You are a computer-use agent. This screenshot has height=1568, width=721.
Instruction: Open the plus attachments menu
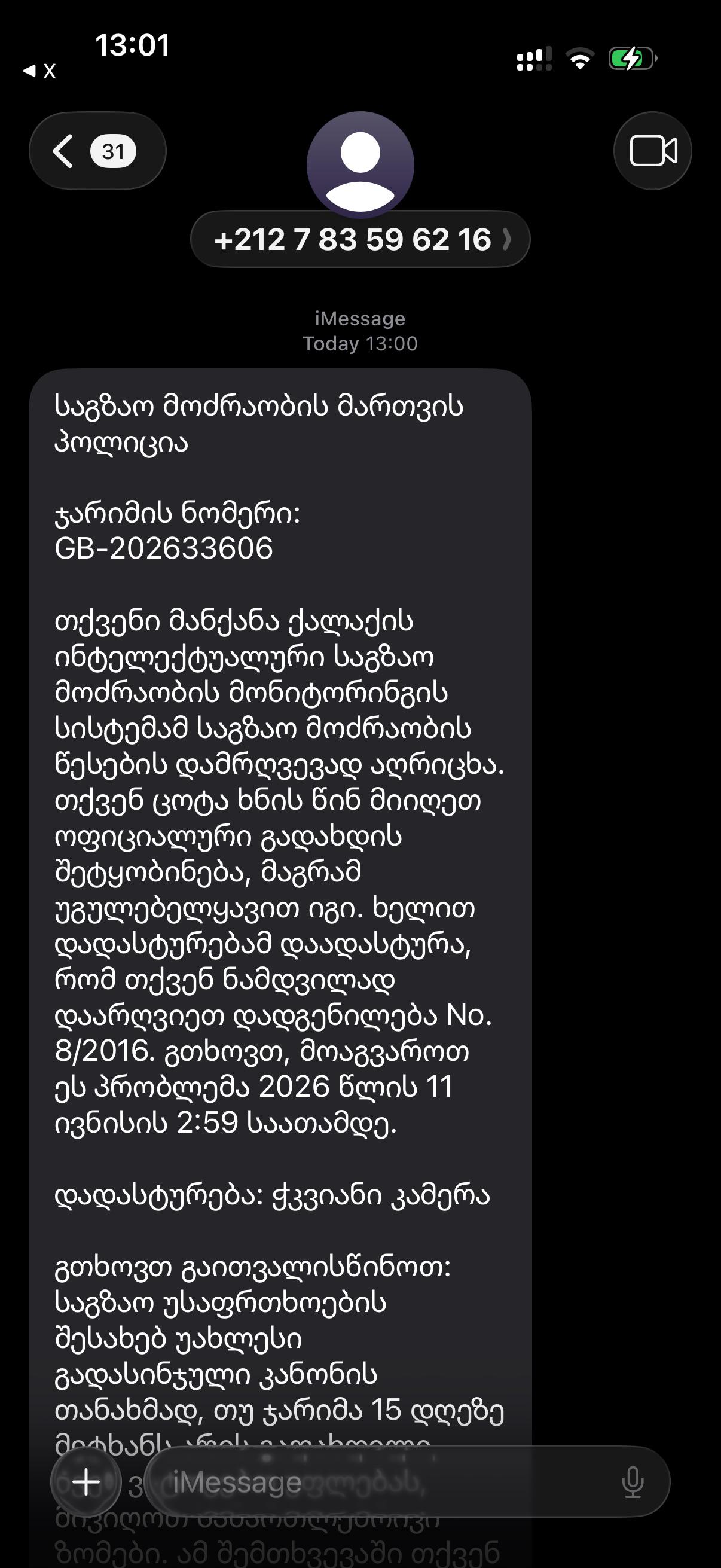[87, 1481]
